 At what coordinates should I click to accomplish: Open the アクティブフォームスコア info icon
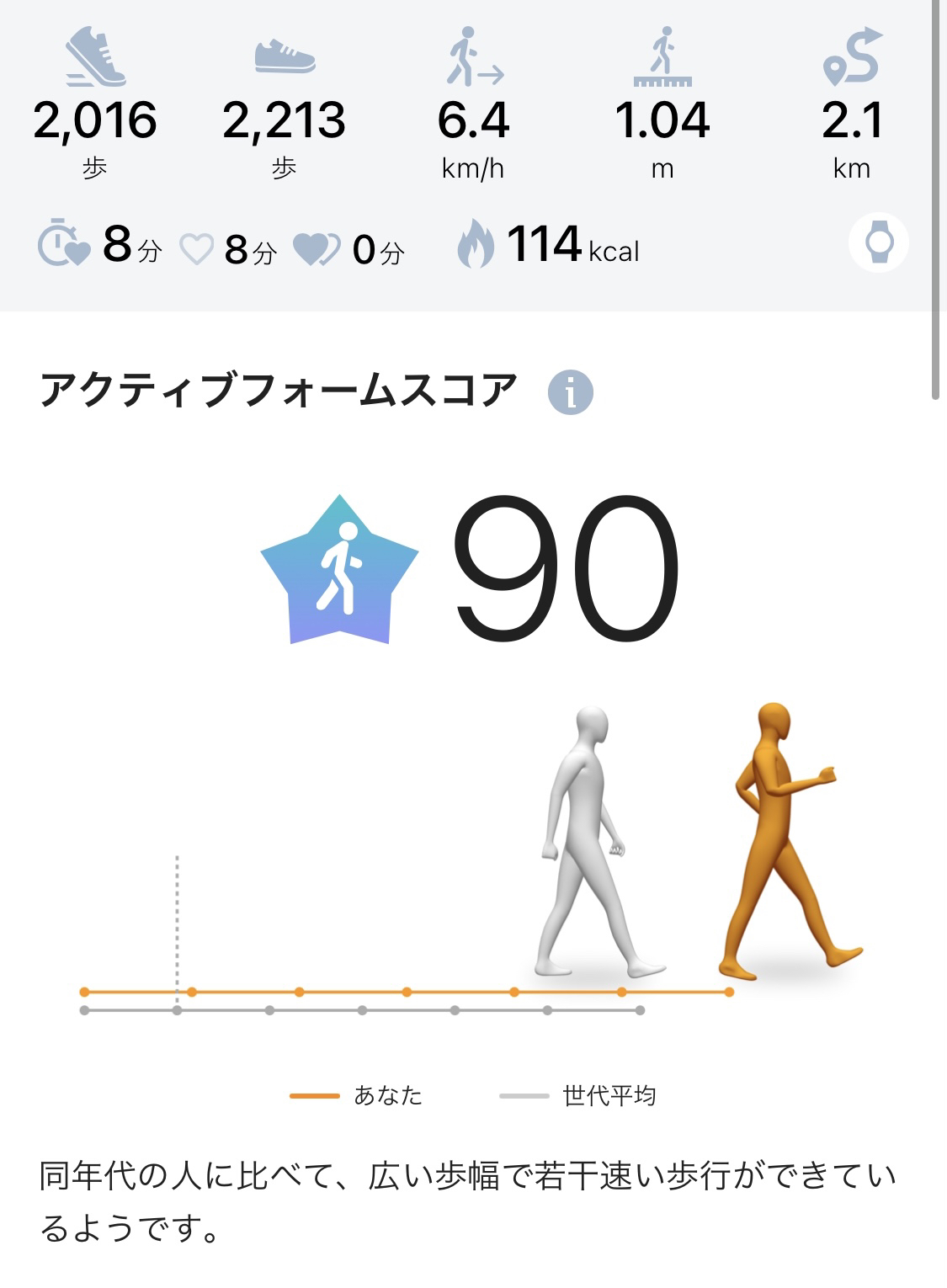tap(570, 392)
